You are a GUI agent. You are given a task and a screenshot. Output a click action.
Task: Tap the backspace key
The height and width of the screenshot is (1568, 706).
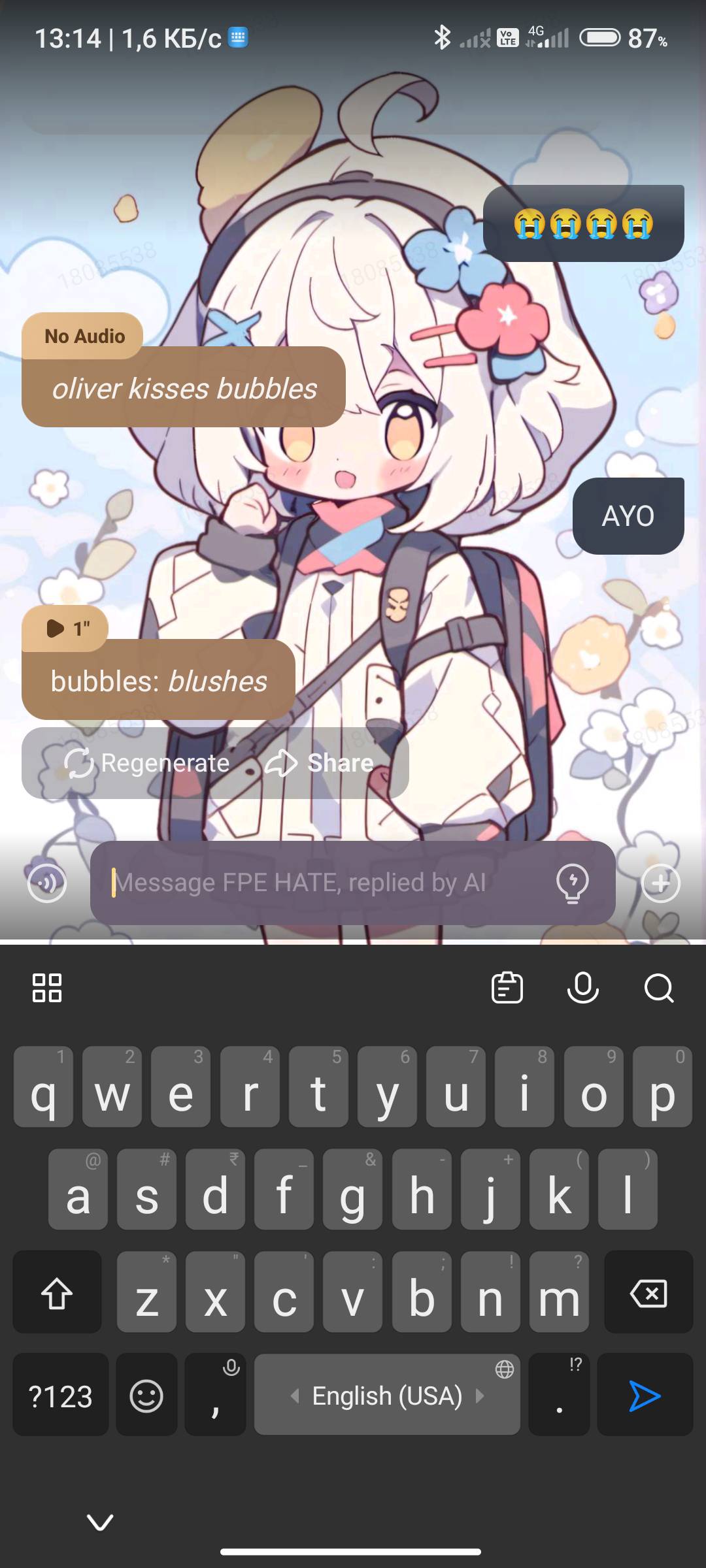[x=648, y=1293]
